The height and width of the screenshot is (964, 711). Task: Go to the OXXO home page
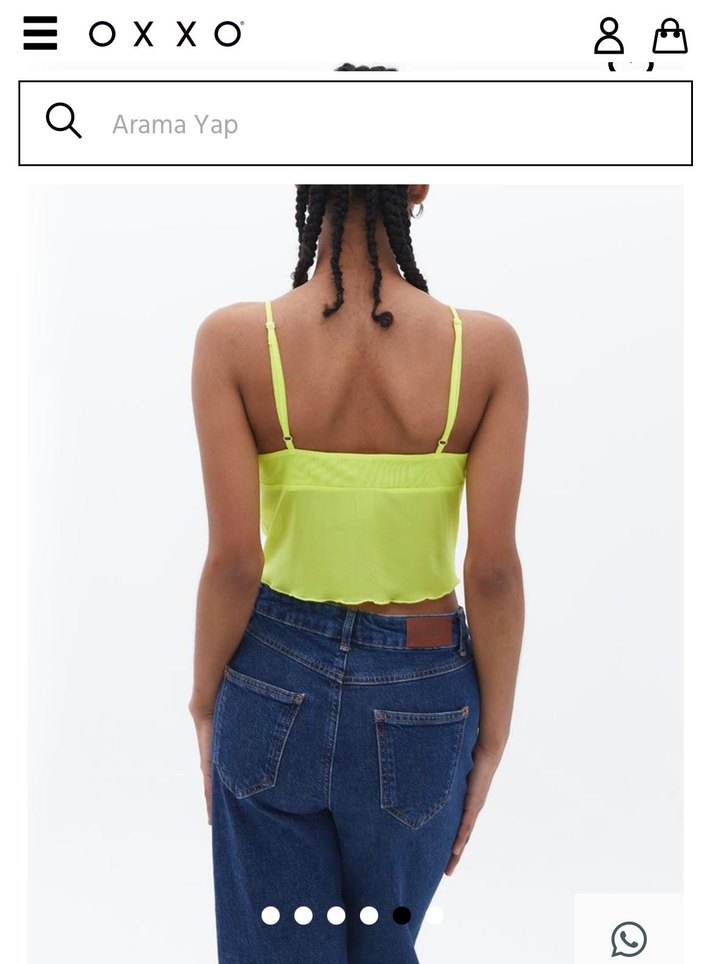pos(165,34)
